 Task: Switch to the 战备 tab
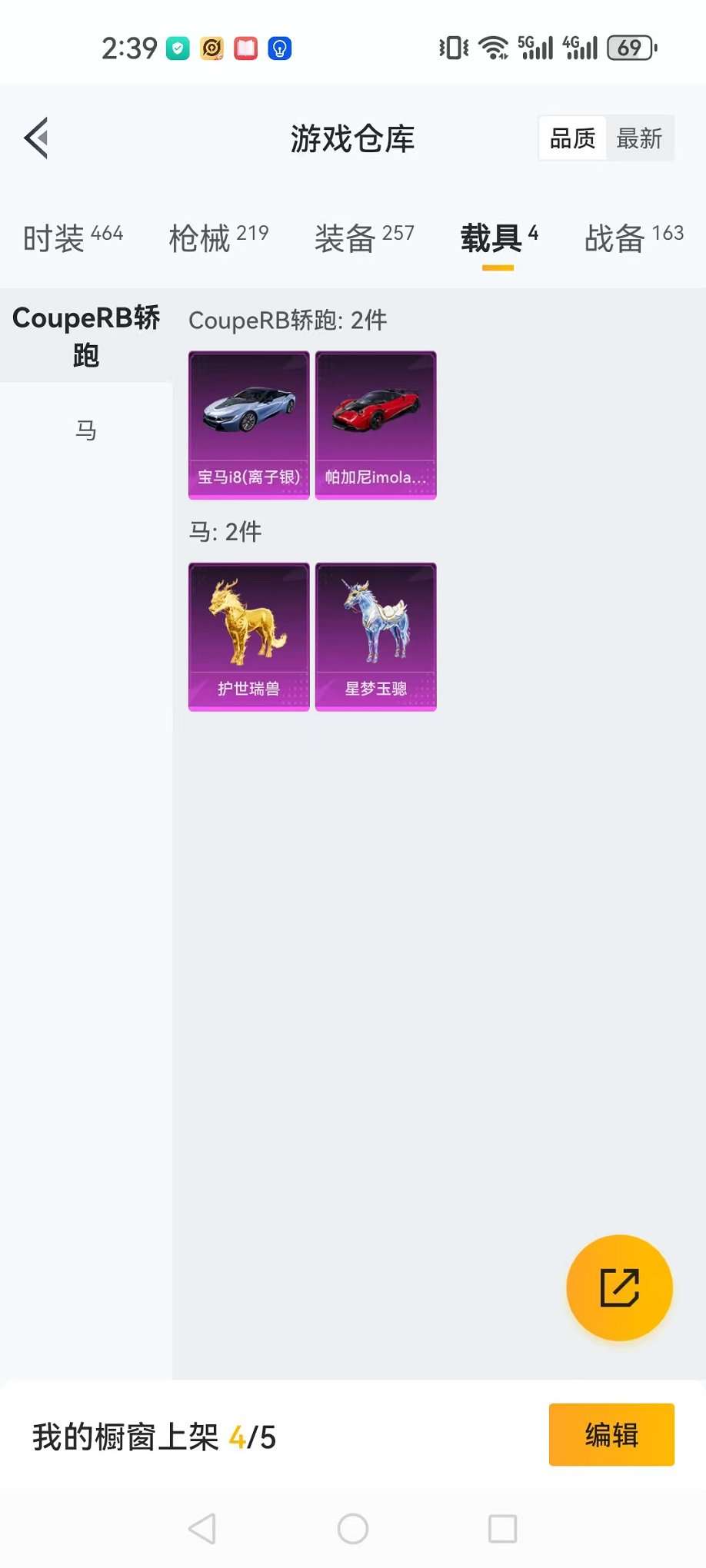click(634, 238)
